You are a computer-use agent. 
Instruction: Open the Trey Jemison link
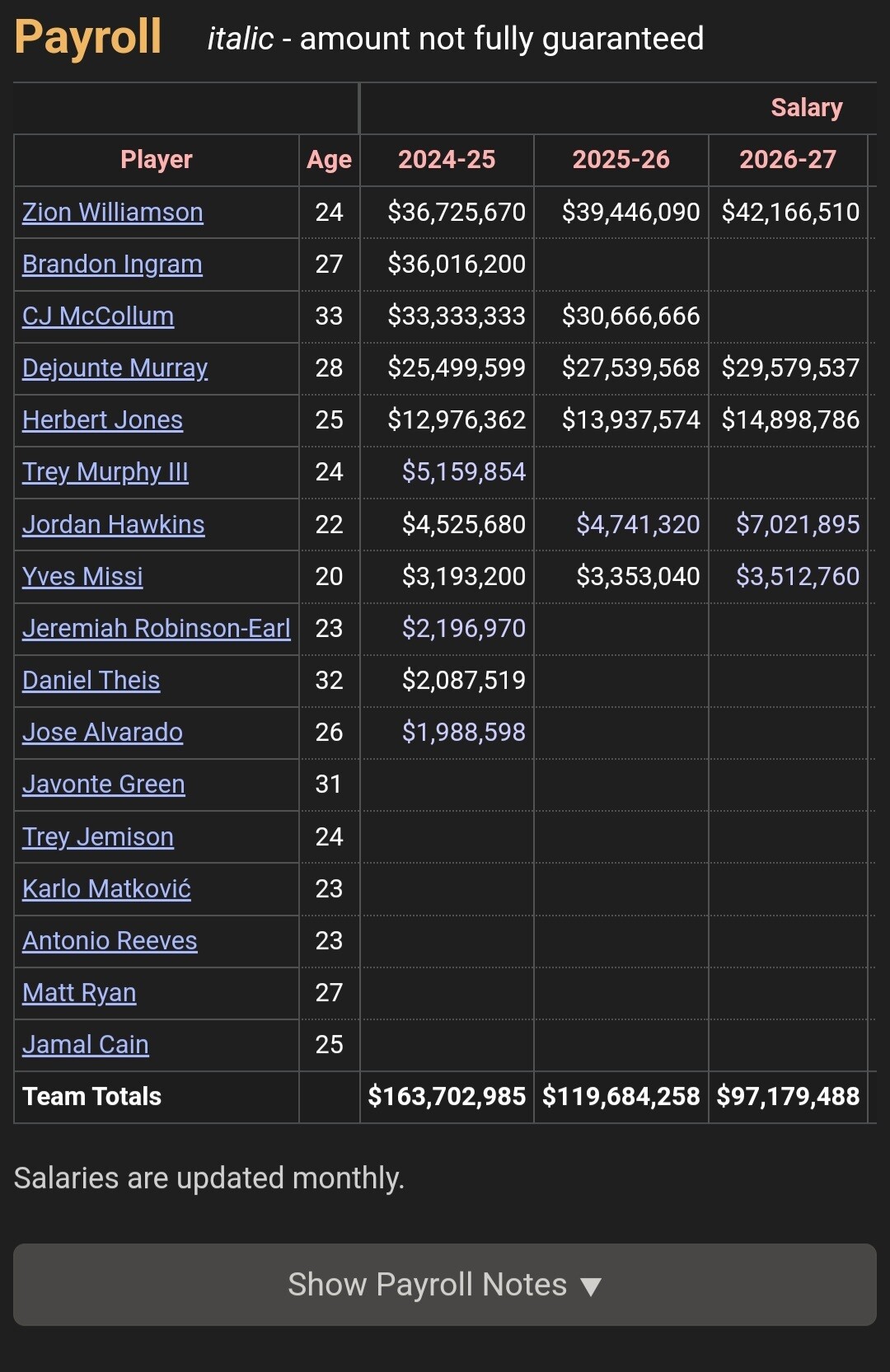[x=98, y=837]
